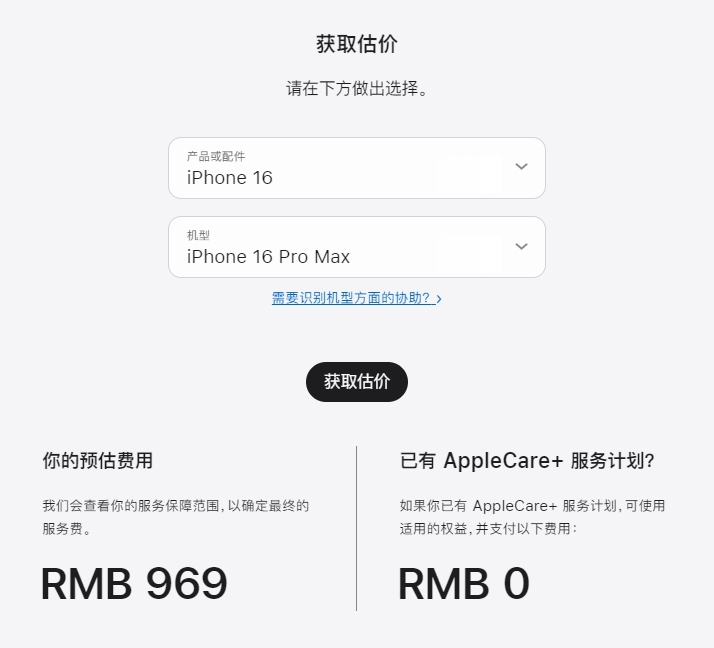Expand the 机型 dropdown showing iPhone 16 Pro Max

[x=356, y=247]
